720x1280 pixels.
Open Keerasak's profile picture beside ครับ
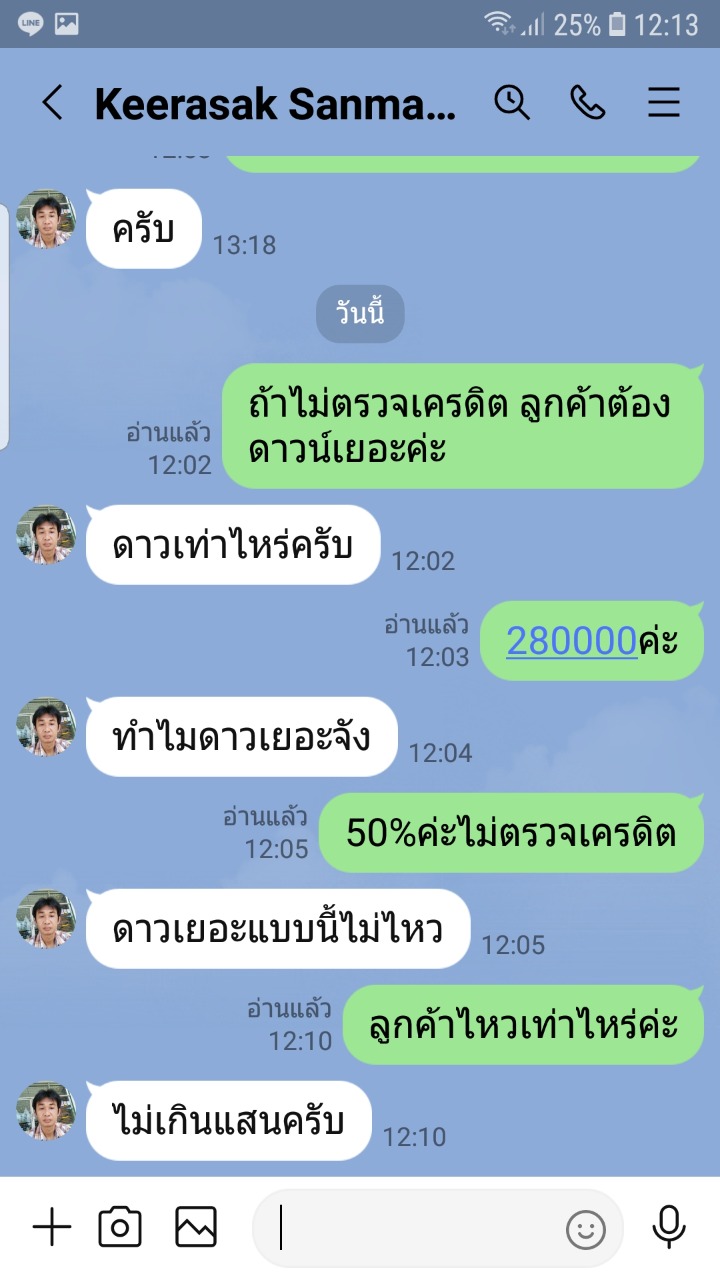[47, 218]
